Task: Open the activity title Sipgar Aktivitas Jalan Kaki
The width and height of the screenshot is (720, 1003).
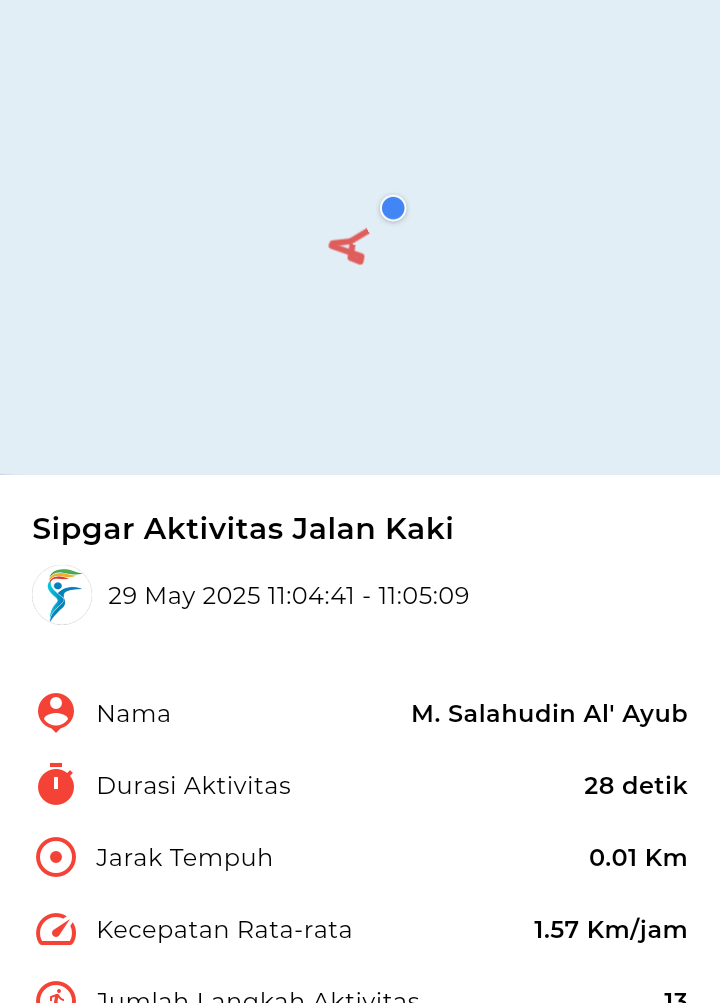Action: pyautogui.click(x=243, y=528)
